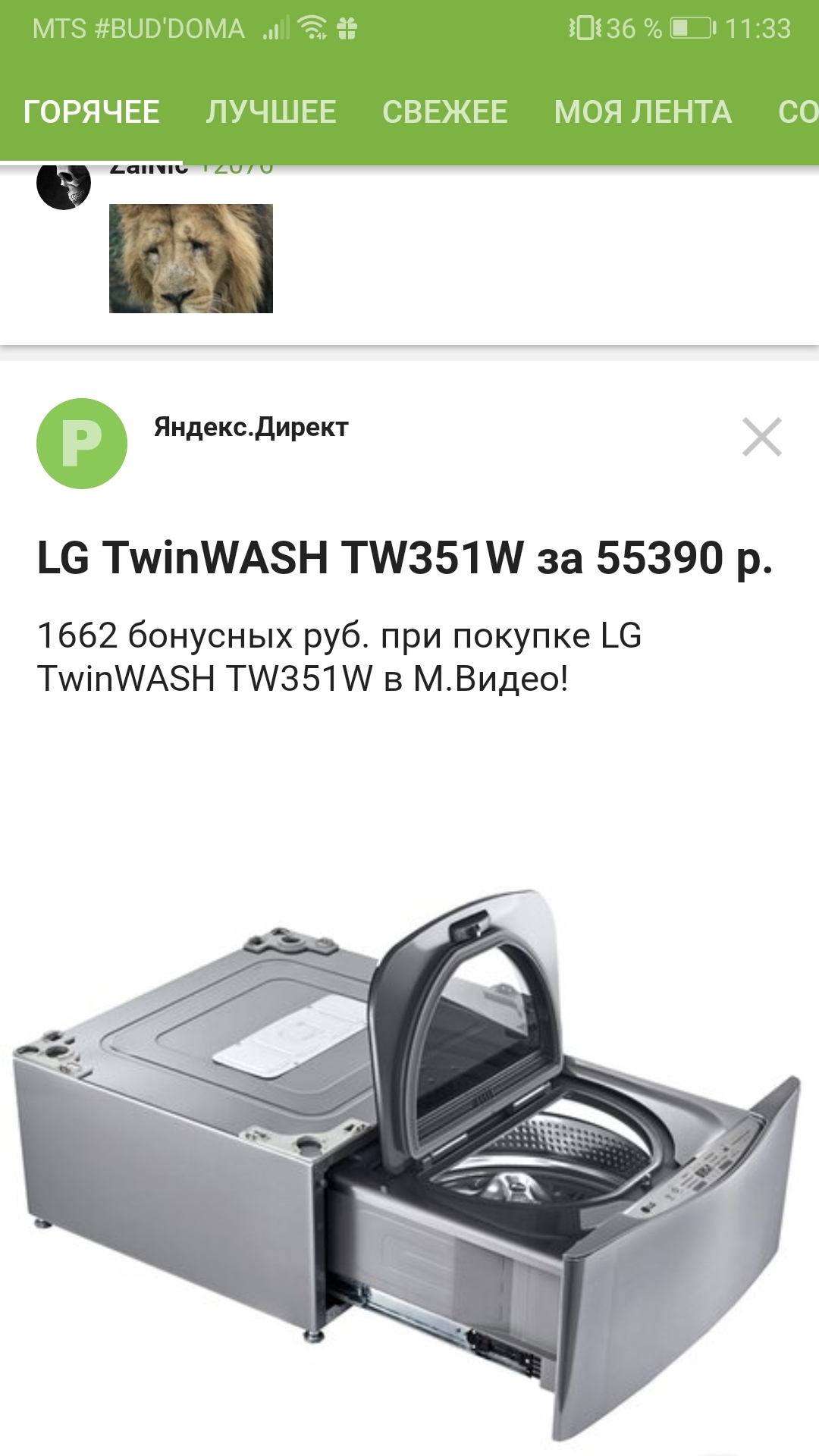Open the LG TwinWASH TW351W ad
The height and width of the screenshot is (1456, 819).
(x=404, y=557)
